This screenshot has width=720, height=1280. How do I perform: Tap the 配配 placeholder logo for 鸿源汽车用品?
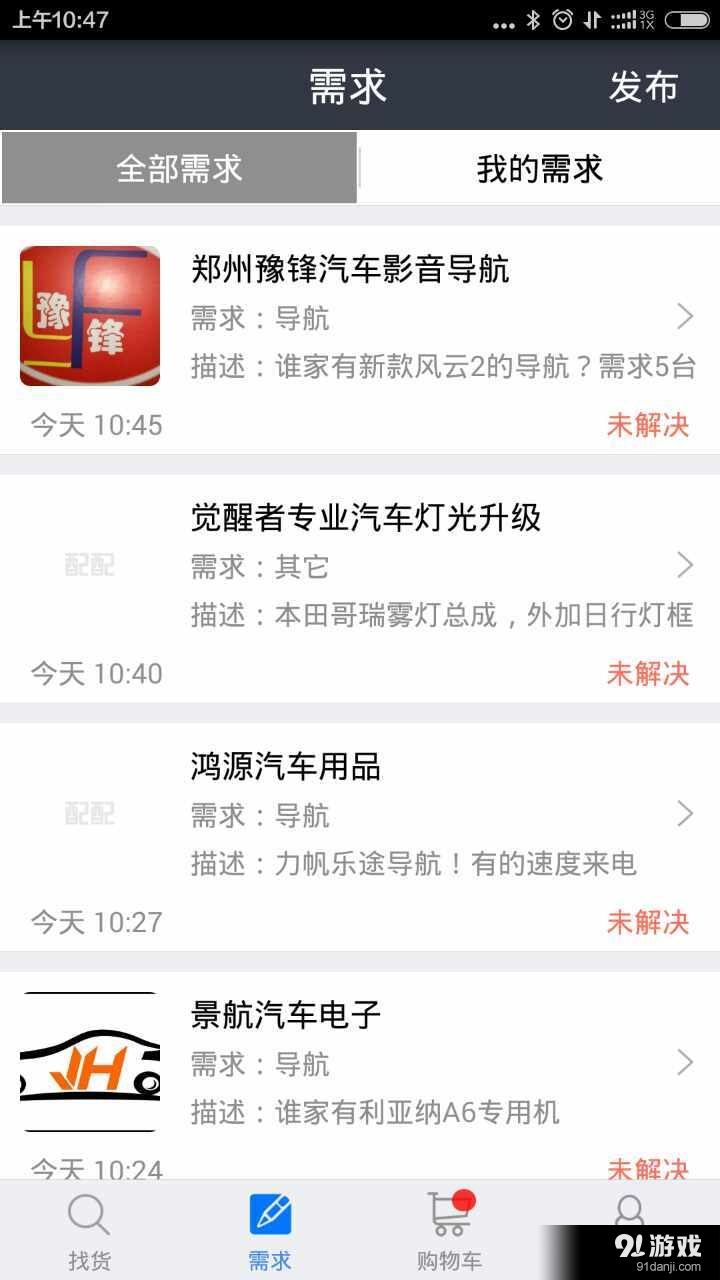pos(90,813)
